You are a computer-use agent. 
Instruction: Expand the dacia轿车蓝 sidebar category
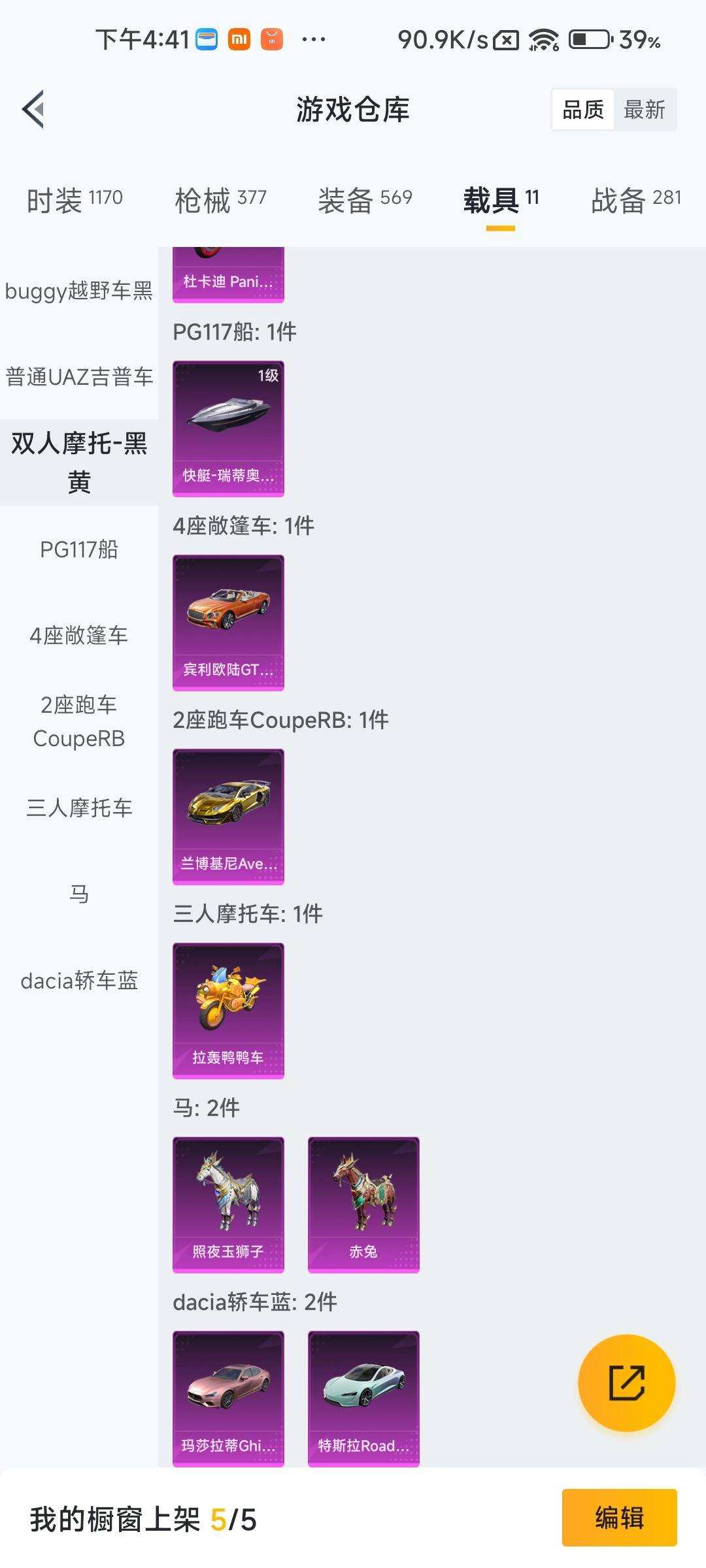coord(78,980)
